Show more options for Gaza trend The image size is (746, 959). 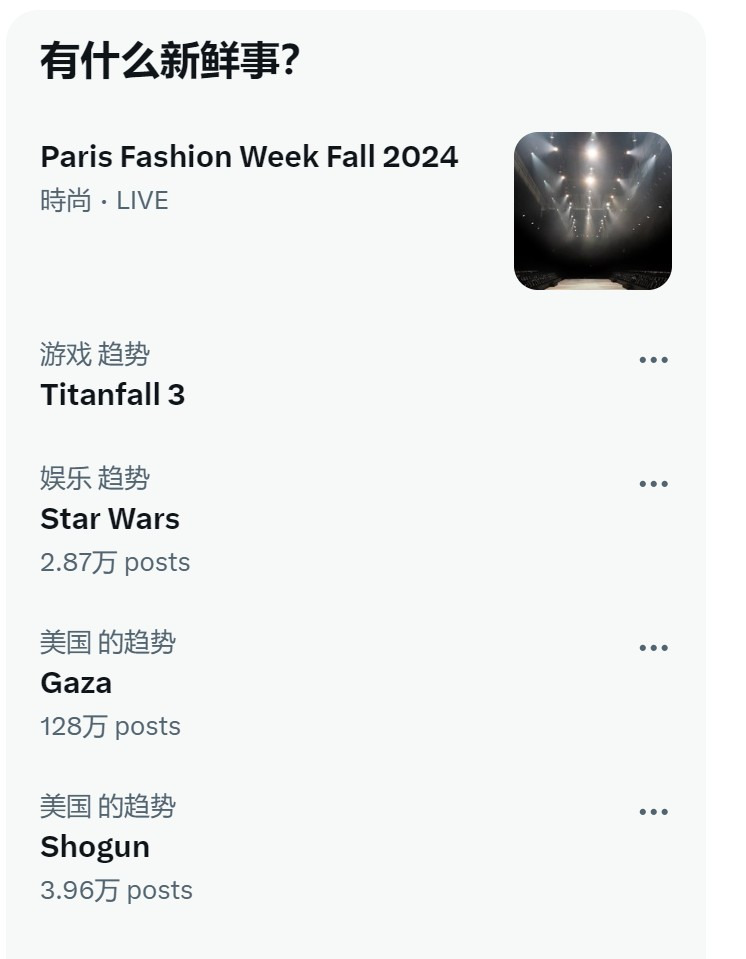[x=653, y=648]
